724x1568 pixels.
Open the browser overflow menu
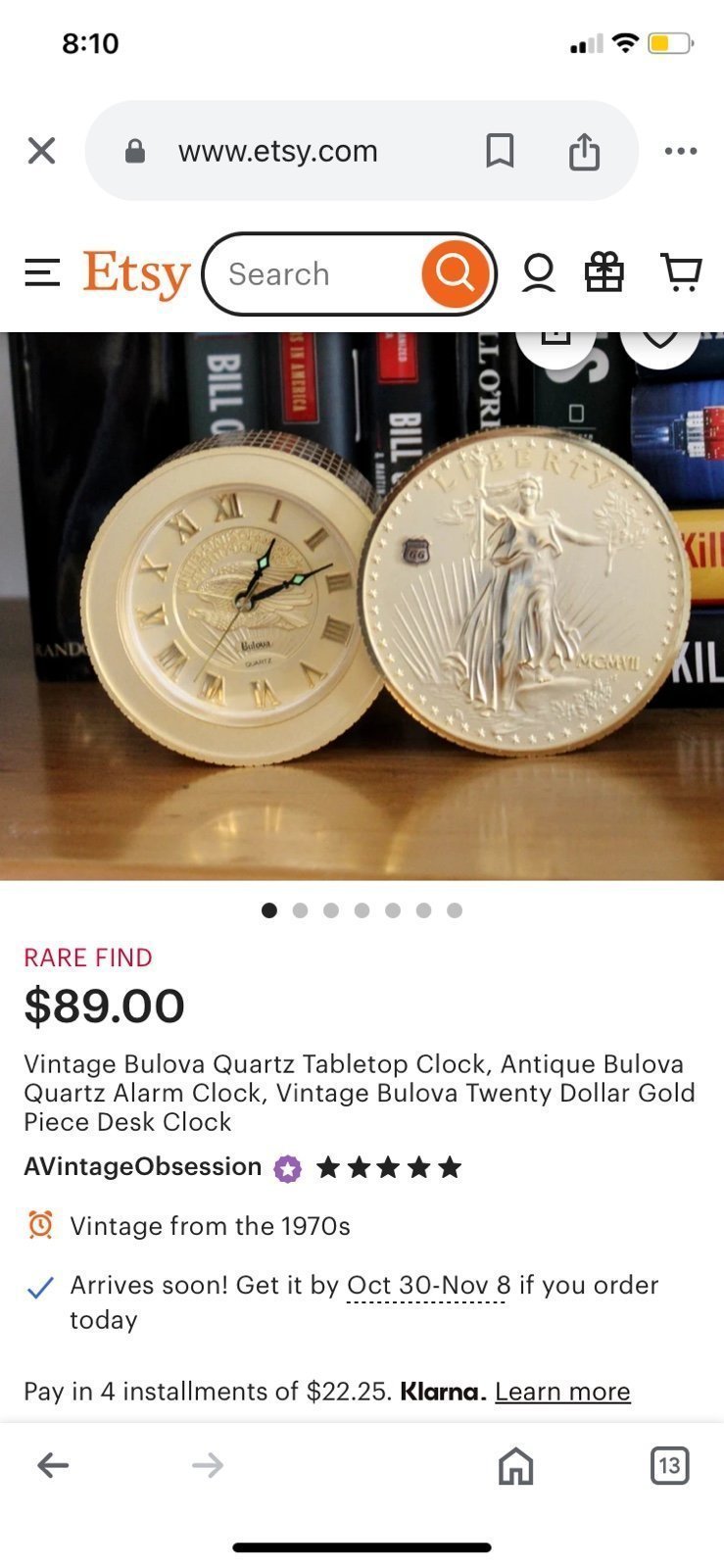coord(680,151)
